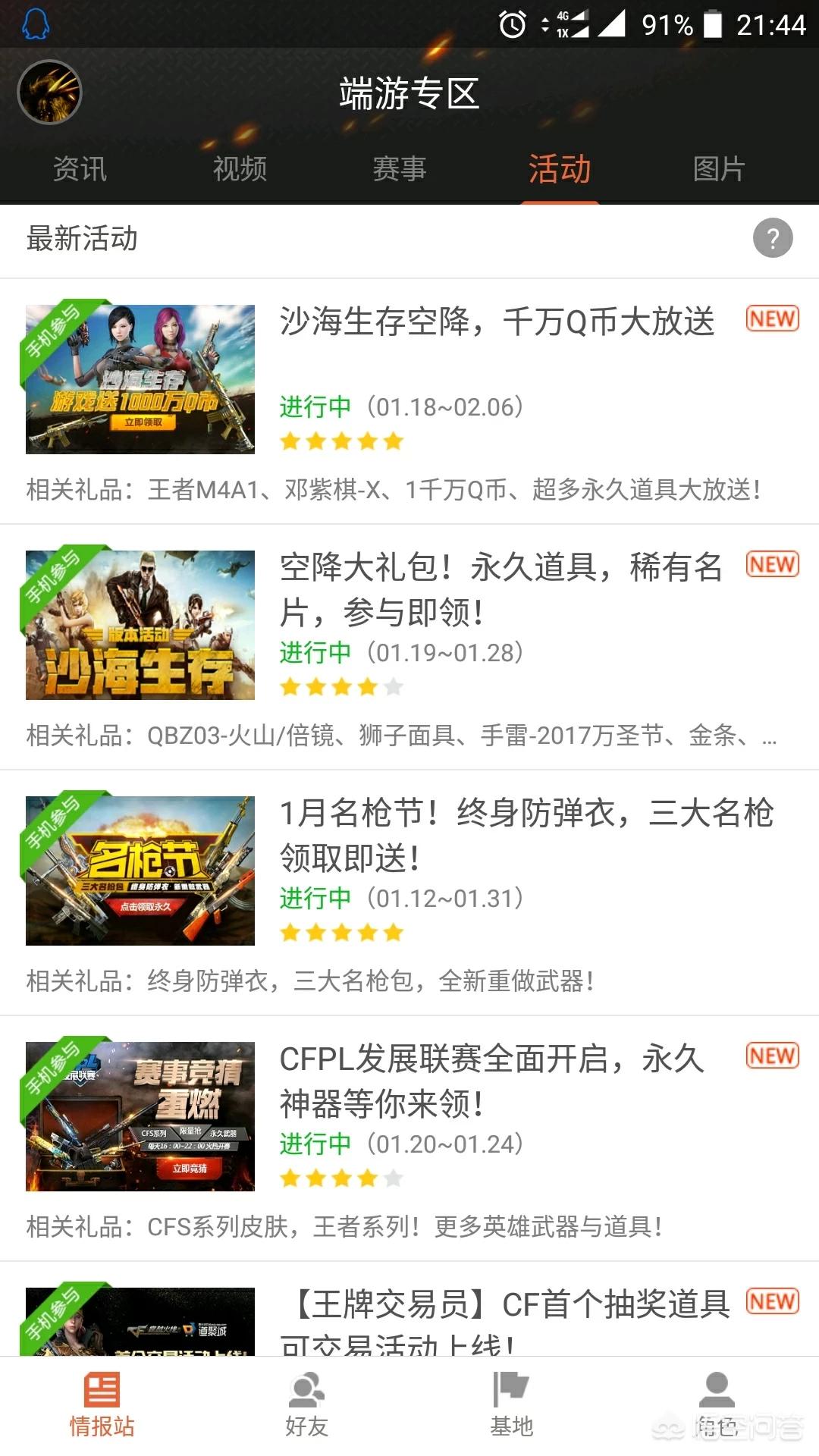Go to the 情报站 bottom tab

[x=102, y=1405]
